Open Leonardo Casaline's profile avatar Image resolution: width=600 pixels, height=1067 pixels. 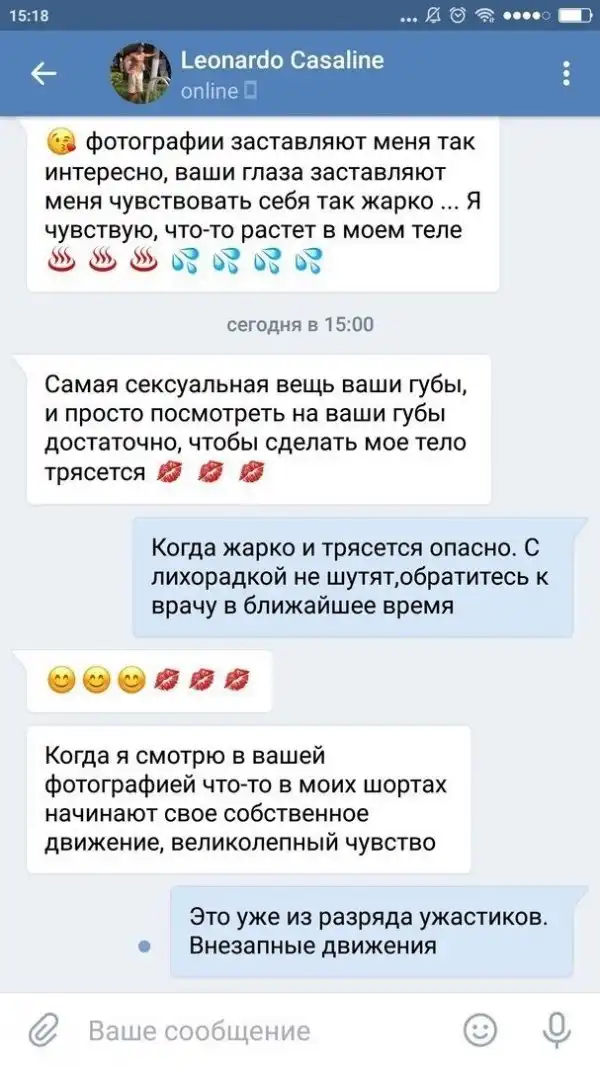[139, 74]
